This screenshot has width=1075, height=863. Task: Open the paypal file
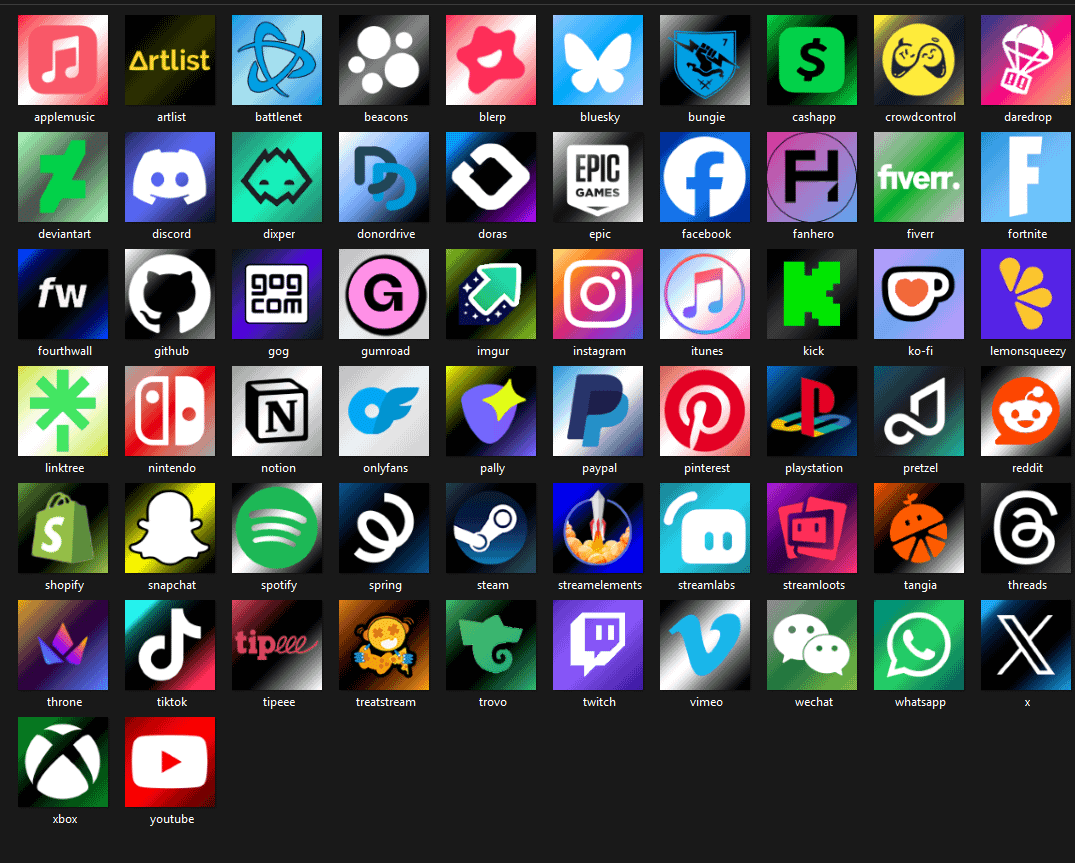(x=598, y=411)
